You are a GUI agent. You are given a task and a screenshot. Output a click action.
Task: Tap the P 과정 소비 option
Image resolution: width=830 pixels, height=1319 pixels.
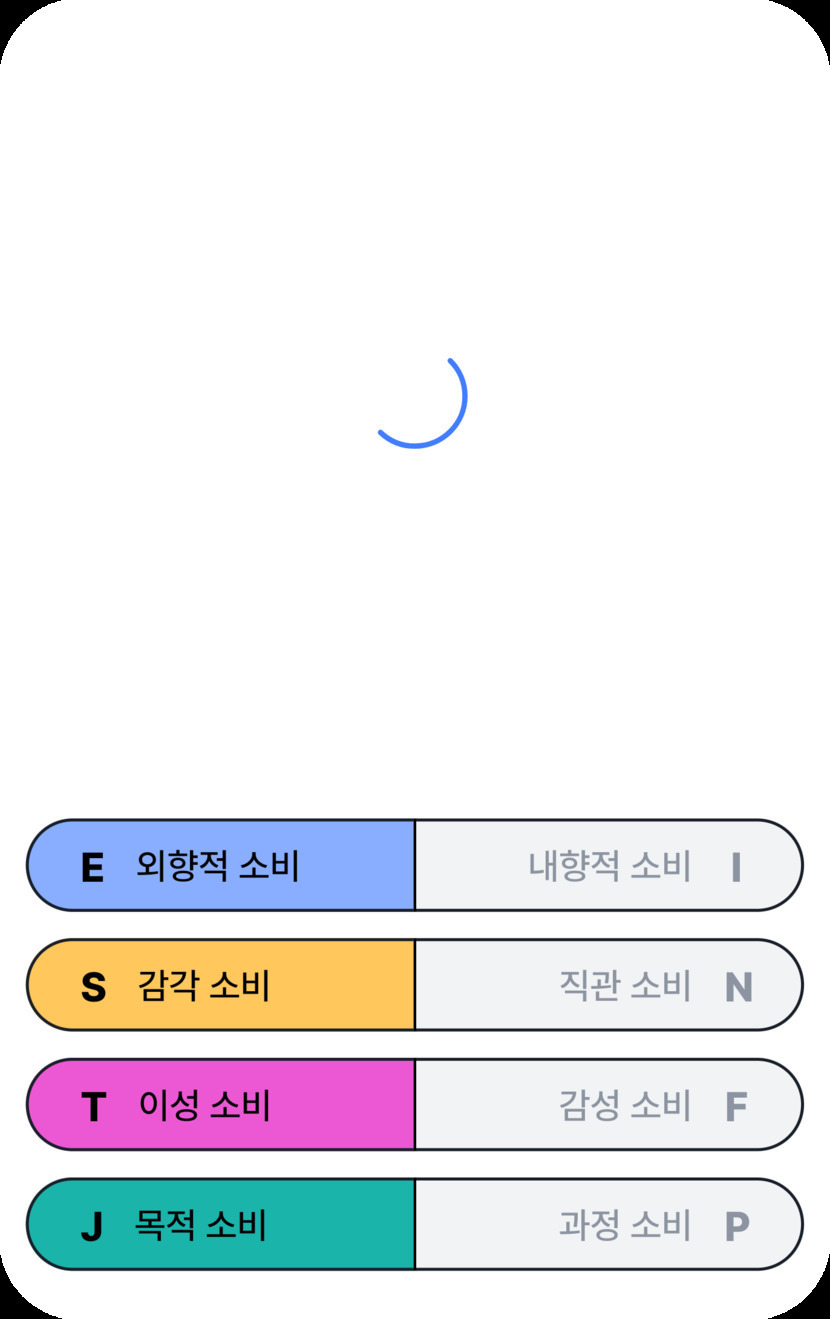[x=608, y=1225]
